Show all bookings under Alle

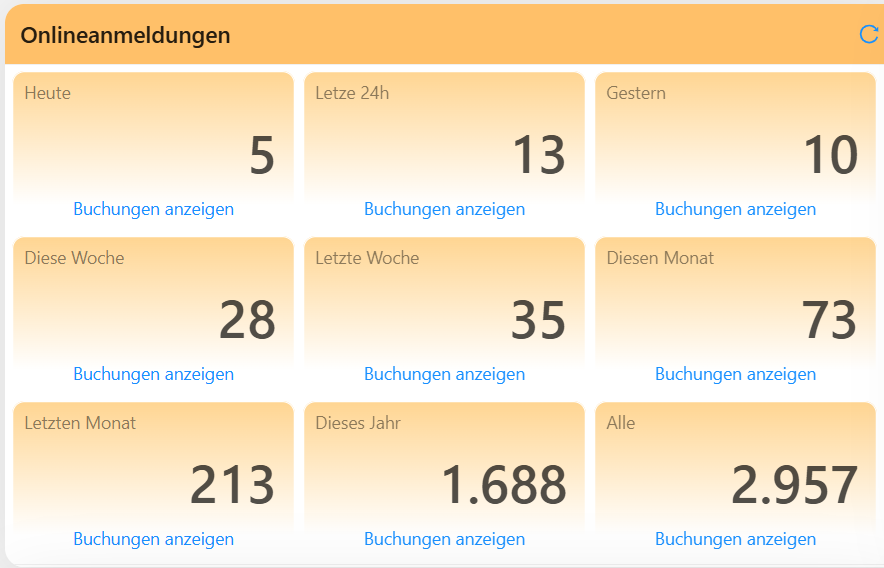coord(735,539)
